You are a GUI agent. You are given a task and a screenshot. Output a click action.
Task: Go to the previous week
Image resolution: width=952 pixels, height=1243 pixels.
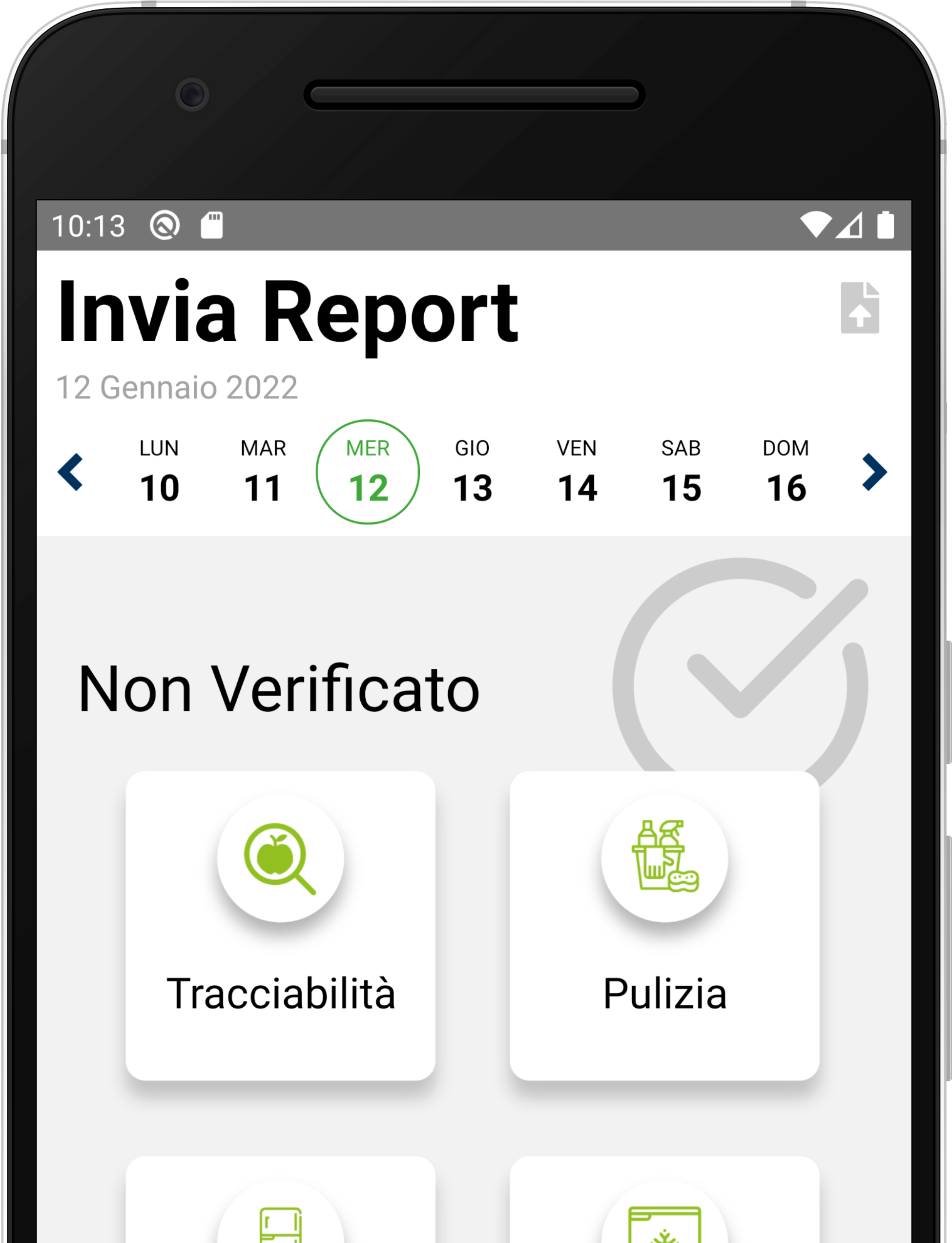click(x=71, y=472)
